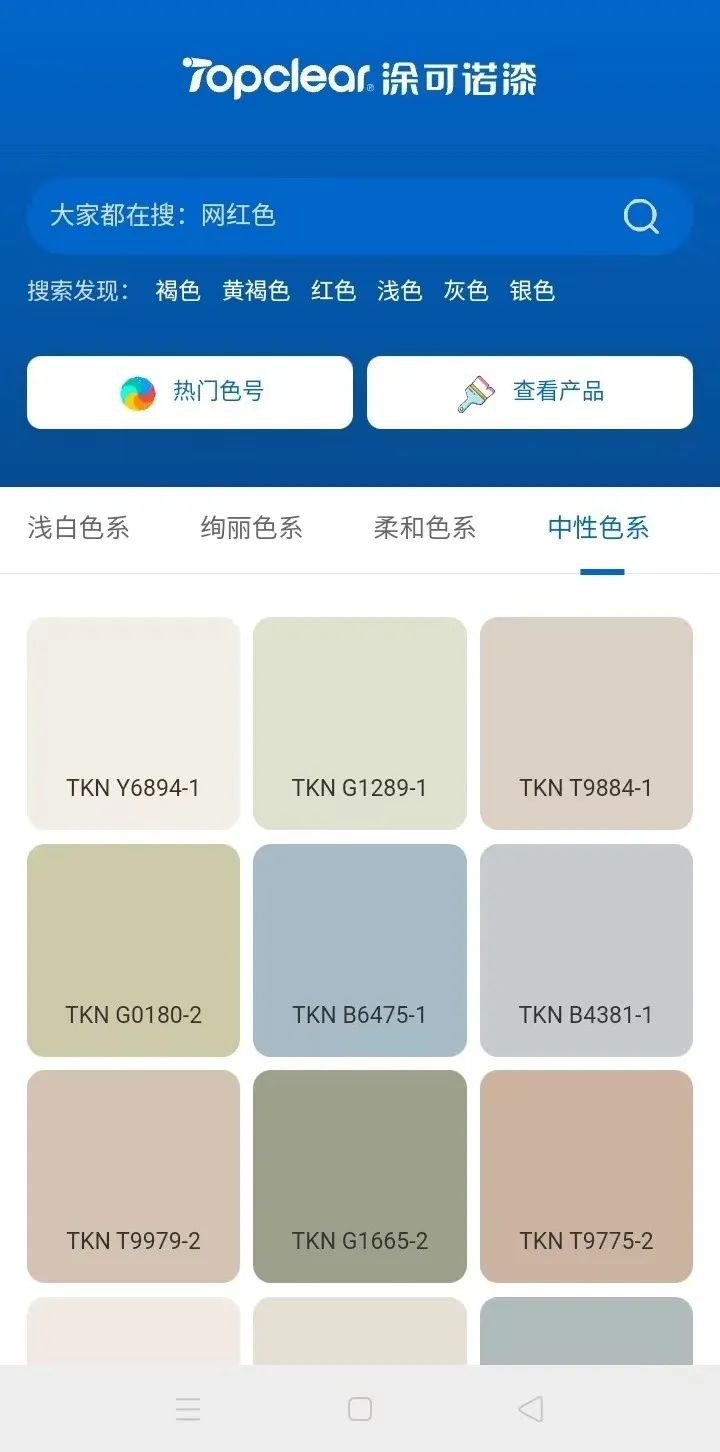Choose color swatch TKN G0180-2
This screenshot has width=720, height=1452.
(x=133, y=950)
